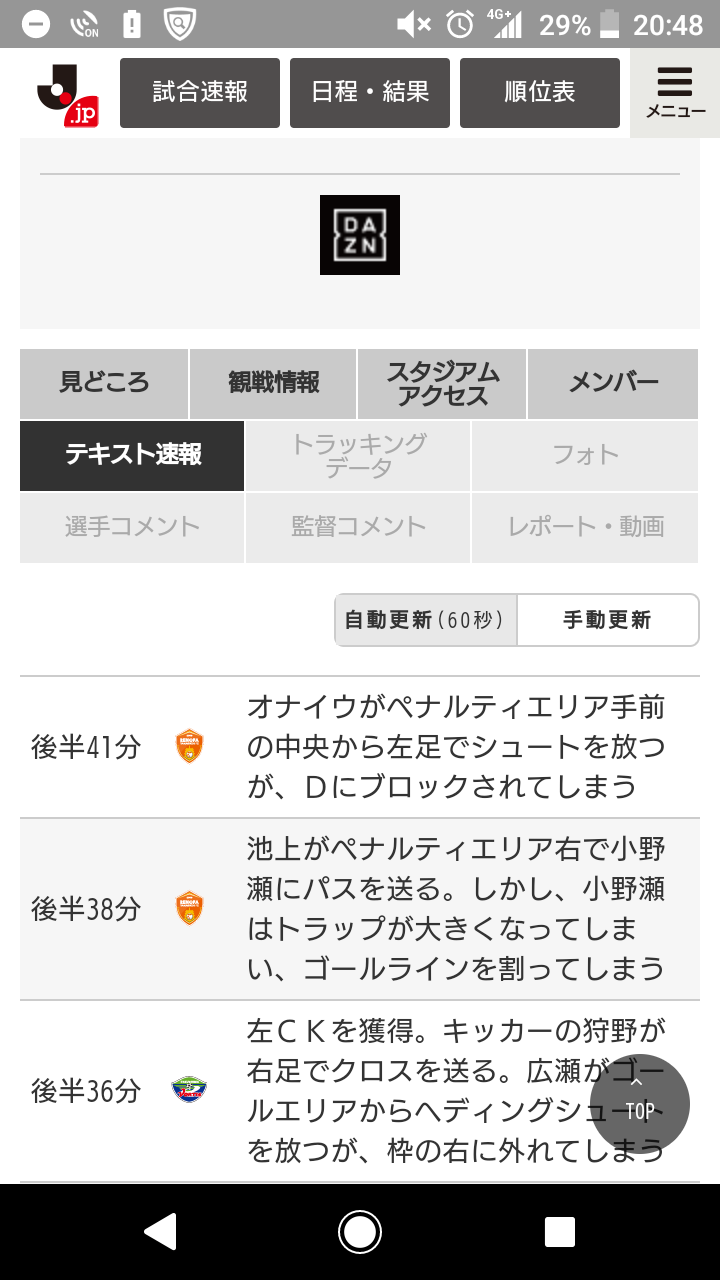Jump back to TOP of page
The image size is (720, 1280).
tap(640, 1104)
